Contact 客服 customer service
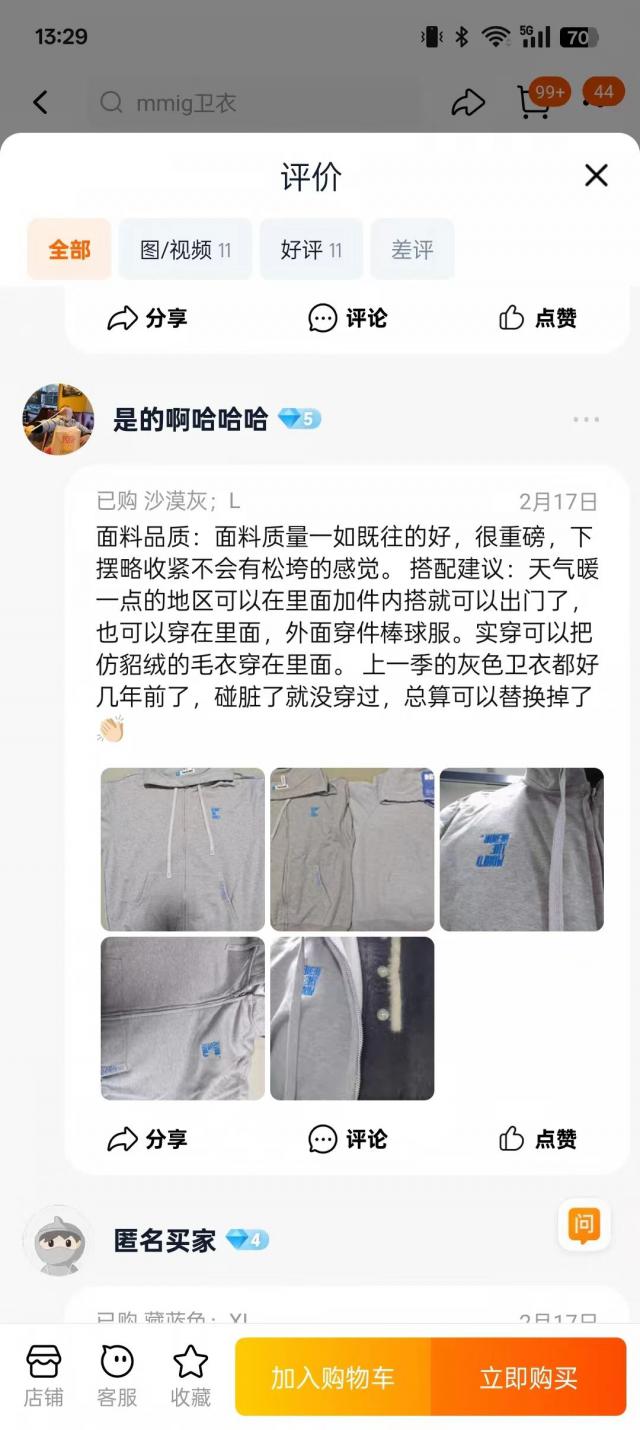Viewport: 640px width, 1430px height. point(117,1376)
